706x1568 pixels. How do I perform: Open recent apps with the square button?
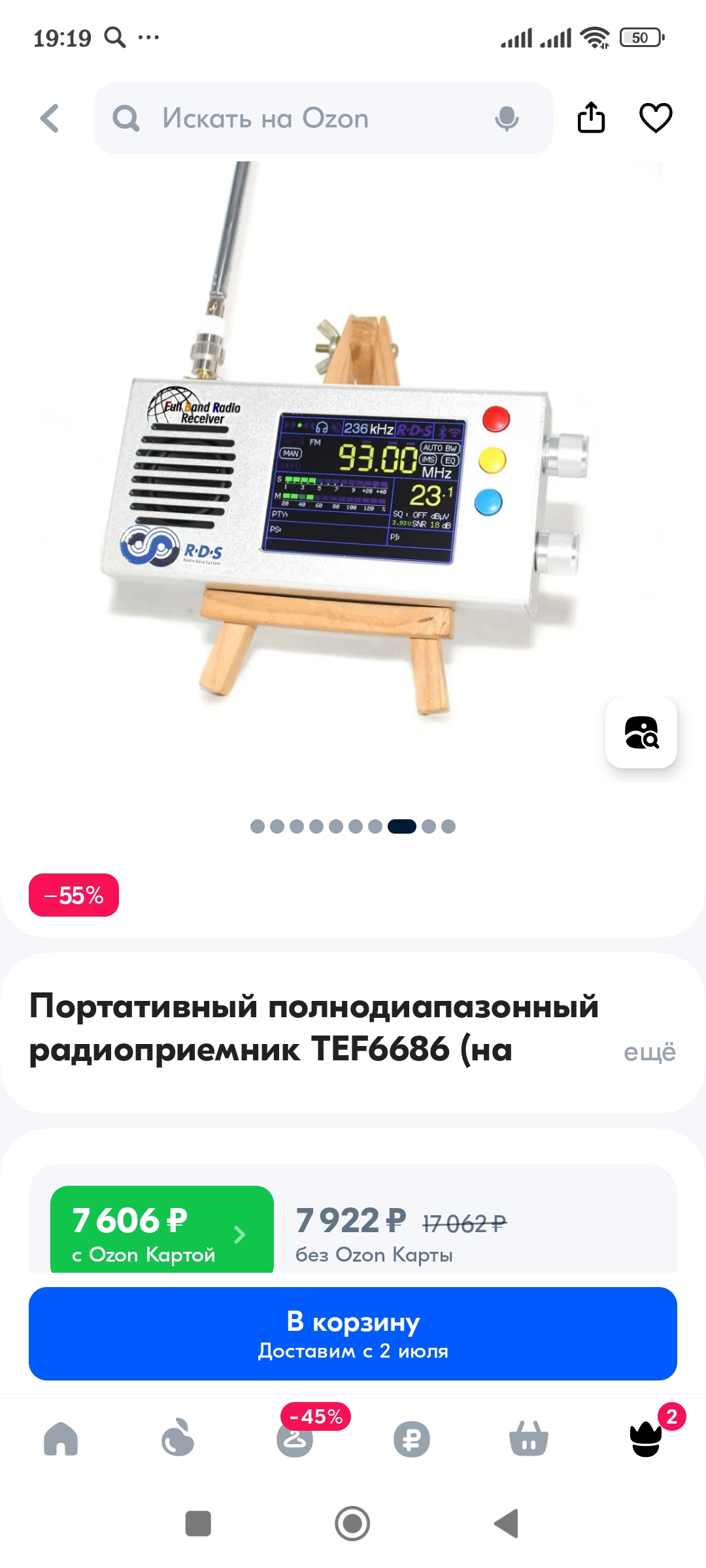(198, 1524)
